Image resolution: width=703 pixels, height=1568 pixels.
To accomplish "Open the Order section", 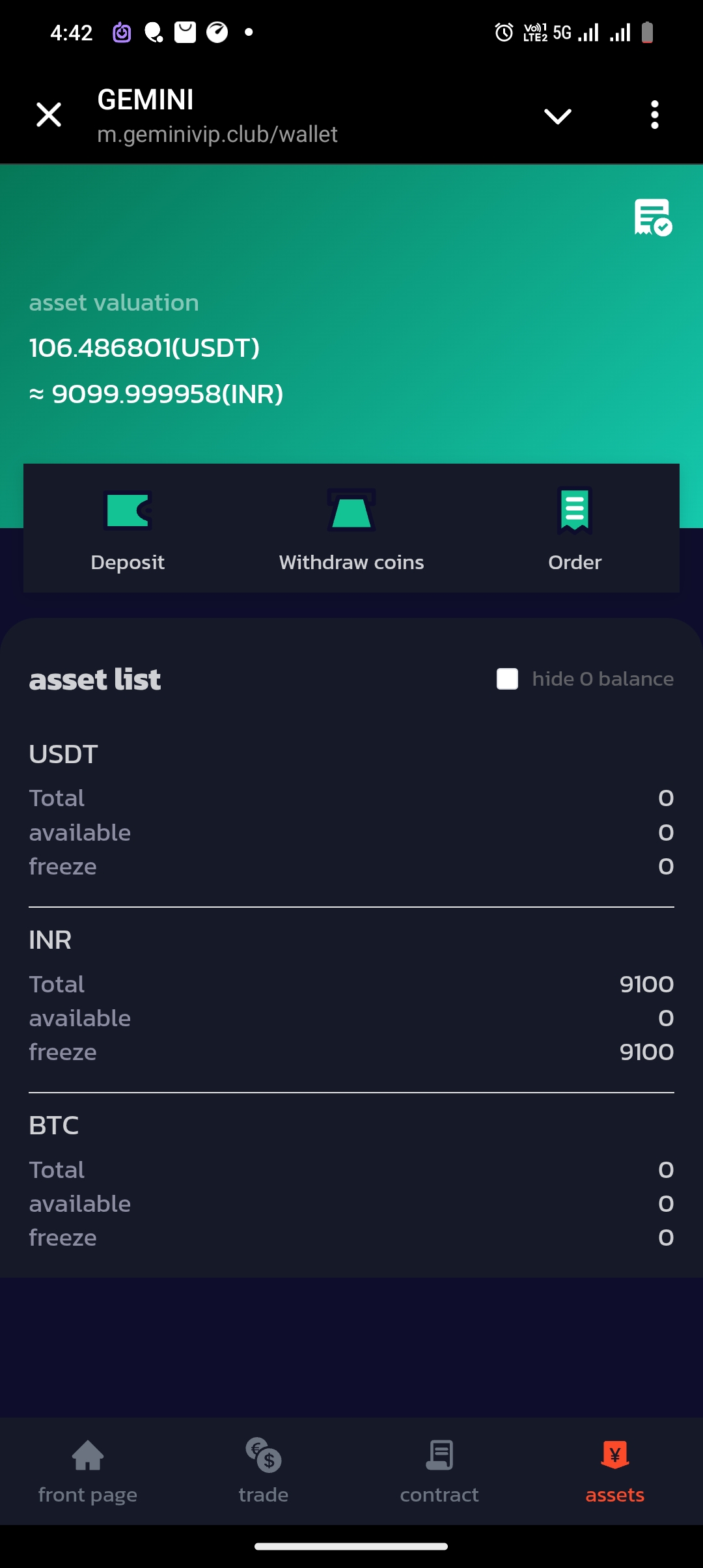I will (575, 529).
